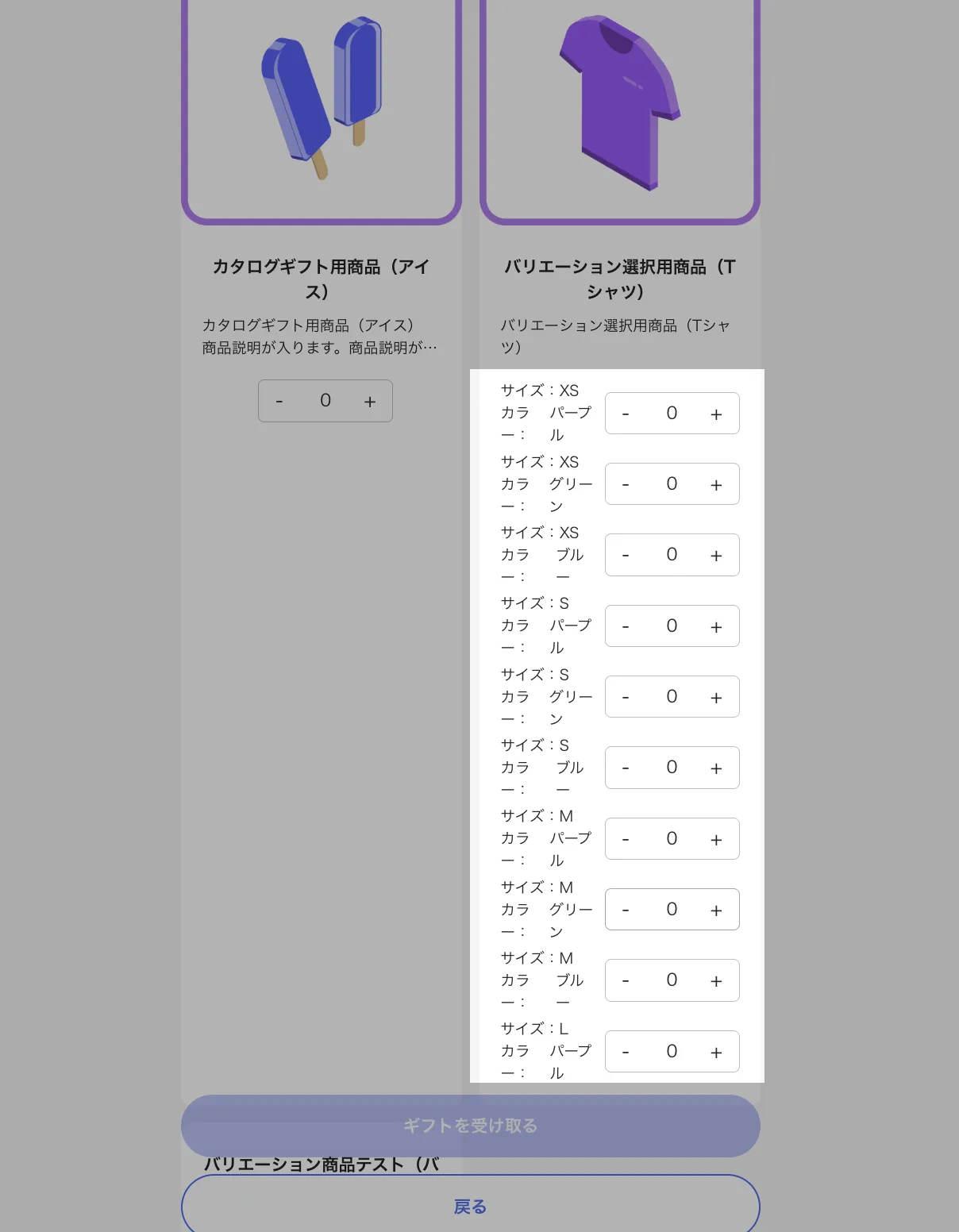Image resolution: width=959 pixels, height=1232 pixels.
Task: Increase quantity for XS purple T-shirt
Action: 716,414
